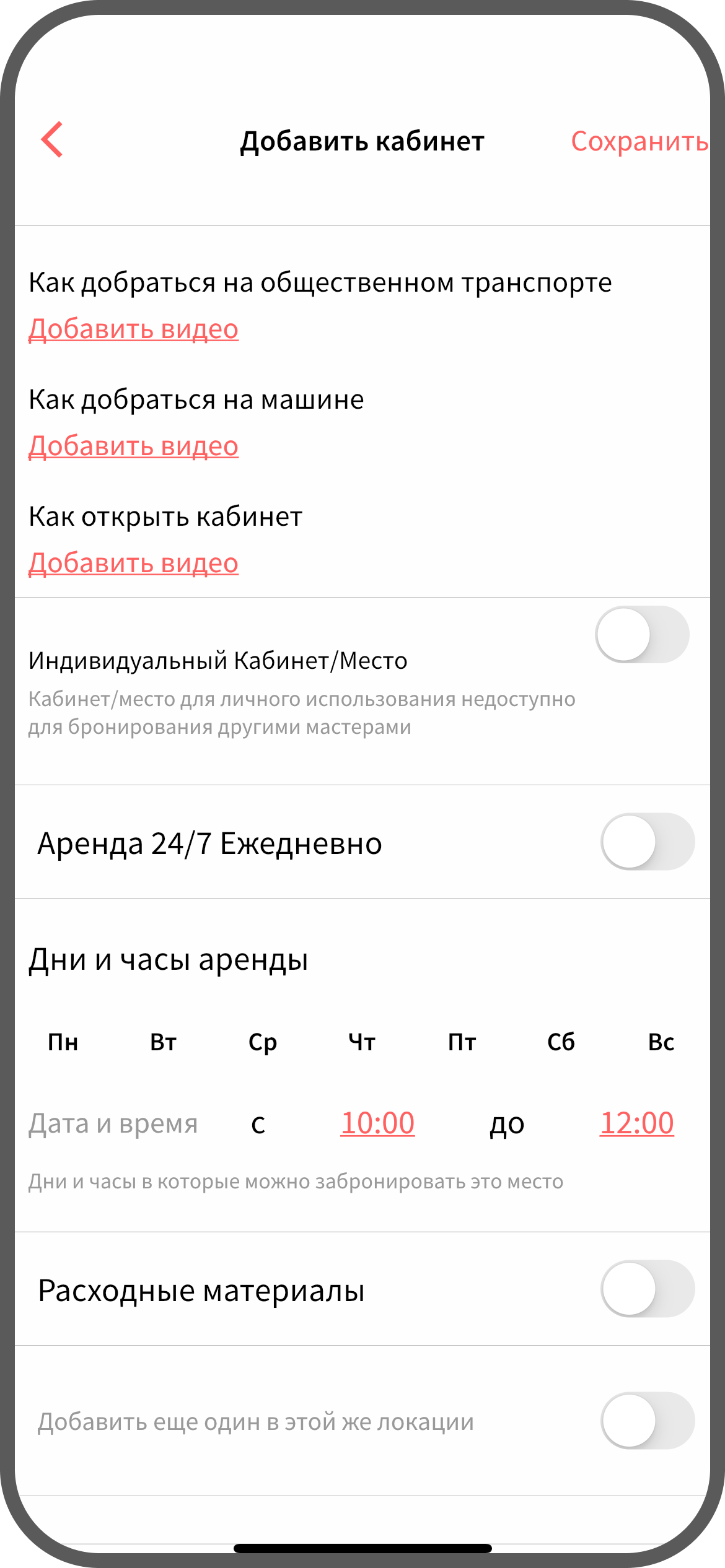The height and width of the screenshot is (1568, 725).
Task: Add video under Как добраться на машине
Action: (133, 446)
